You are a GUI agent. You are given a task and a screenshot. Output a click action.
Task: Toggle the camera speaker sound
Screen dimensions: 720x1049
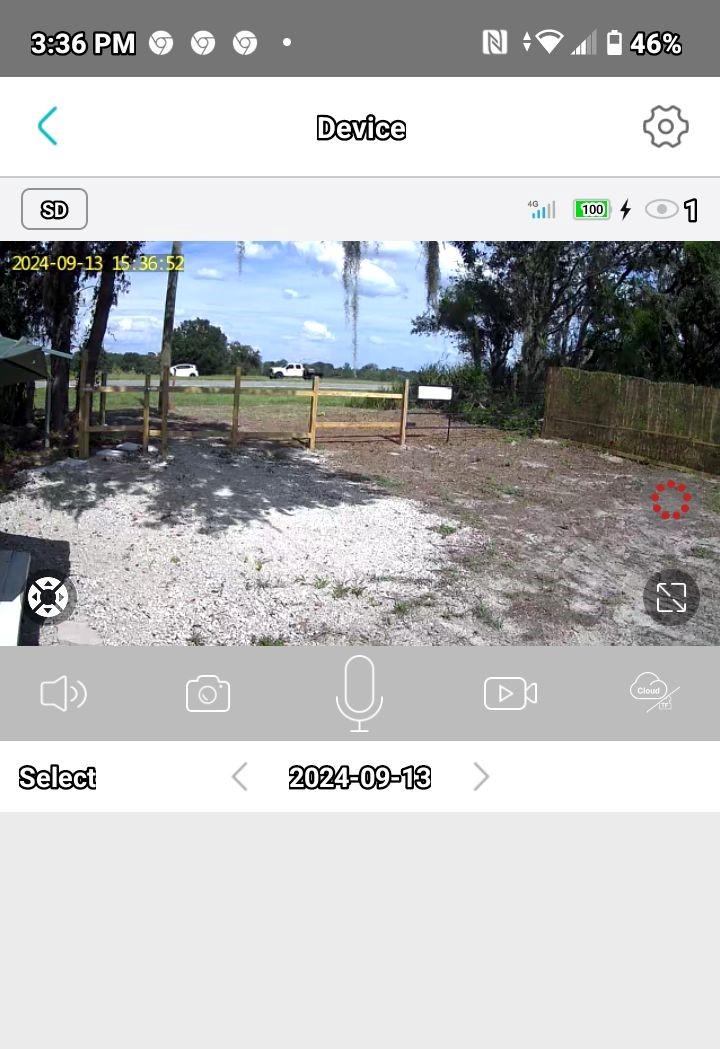63,693
